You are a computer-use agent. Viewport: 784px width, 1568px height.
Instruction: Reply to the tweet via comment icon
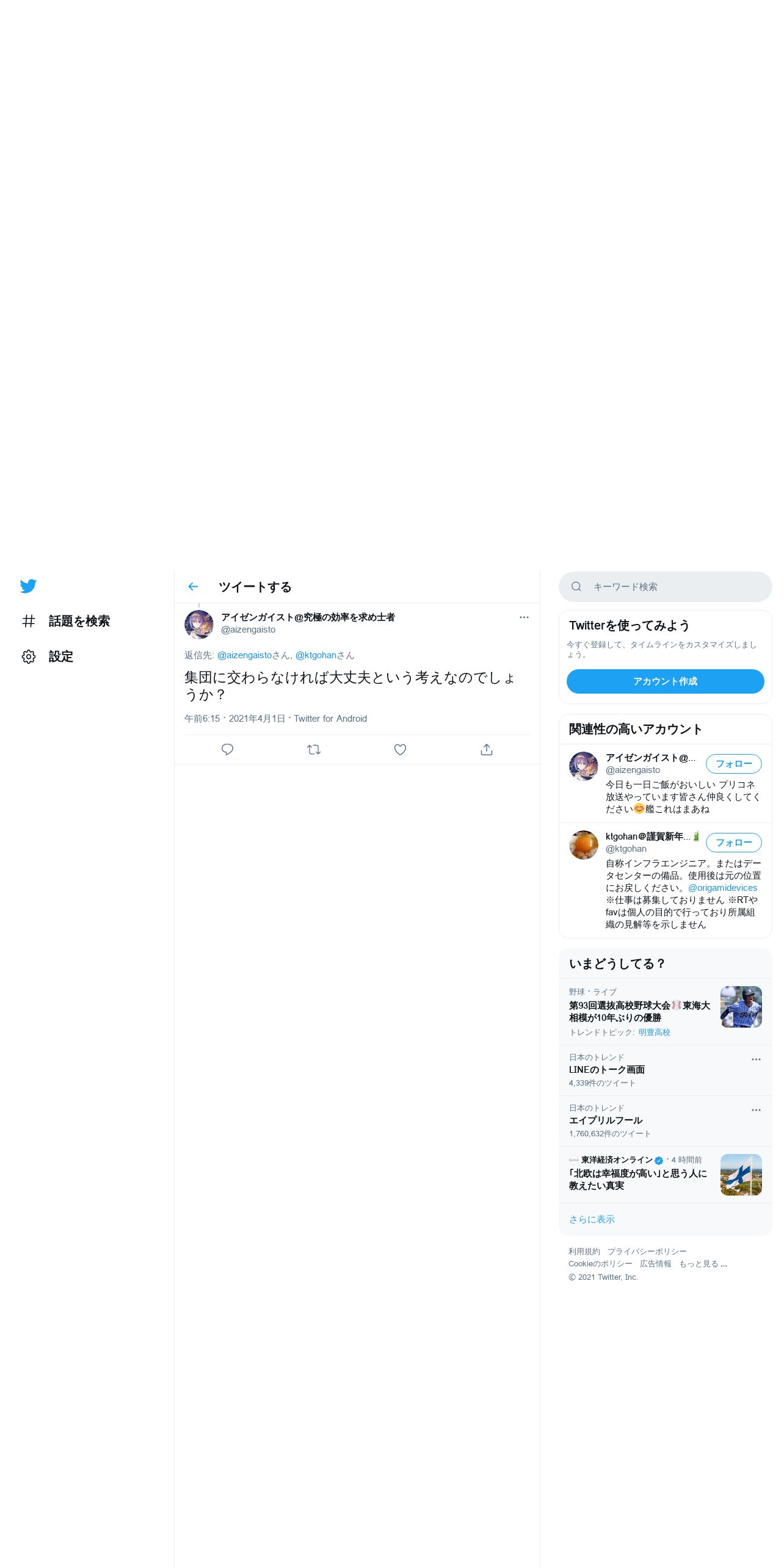pyautogui.click(x=227, y=750)
